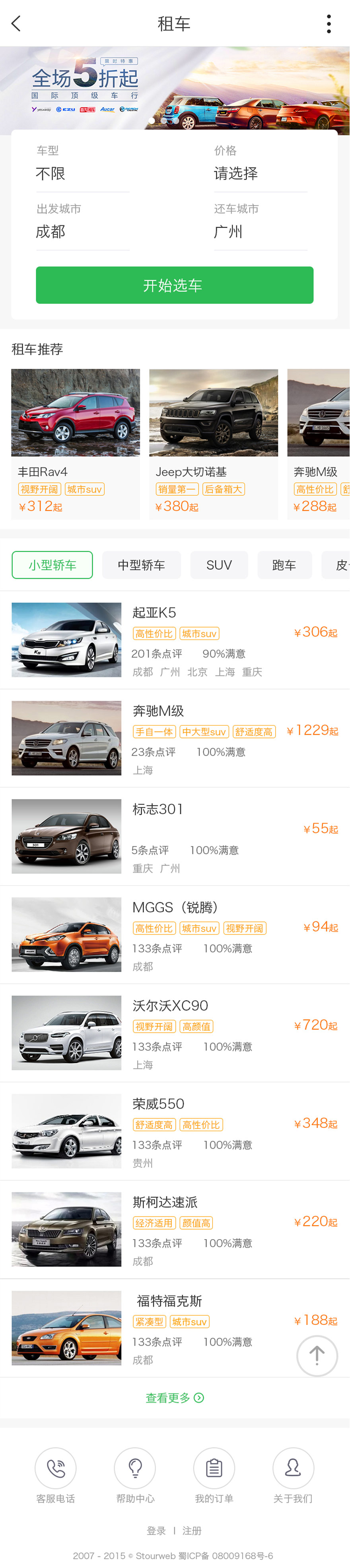350x1568 pixels.
Task: Open the Jeep大切诺基 recommendation card
Action: (214, 443)
